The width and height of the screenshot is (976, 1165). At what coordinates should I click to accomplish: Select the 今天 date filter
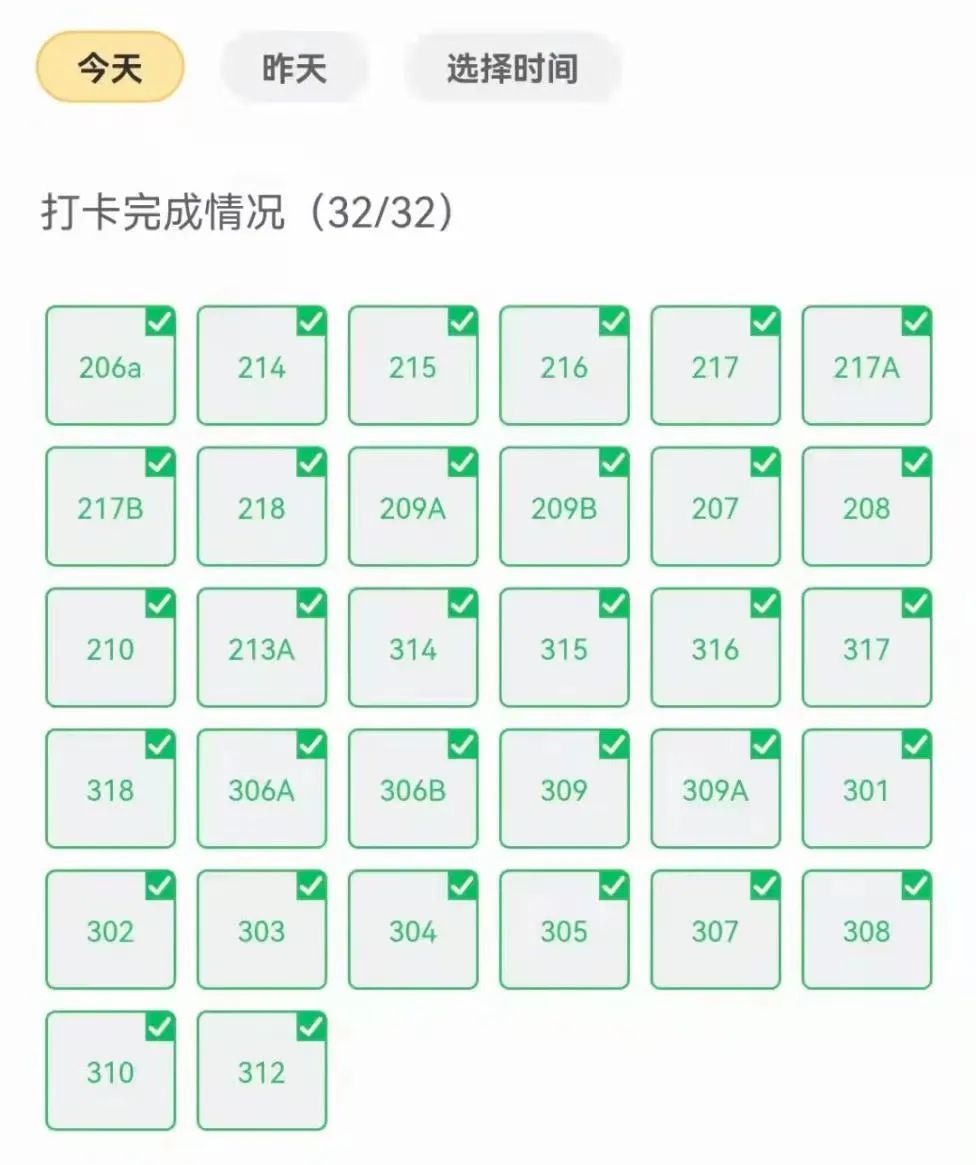110,68
